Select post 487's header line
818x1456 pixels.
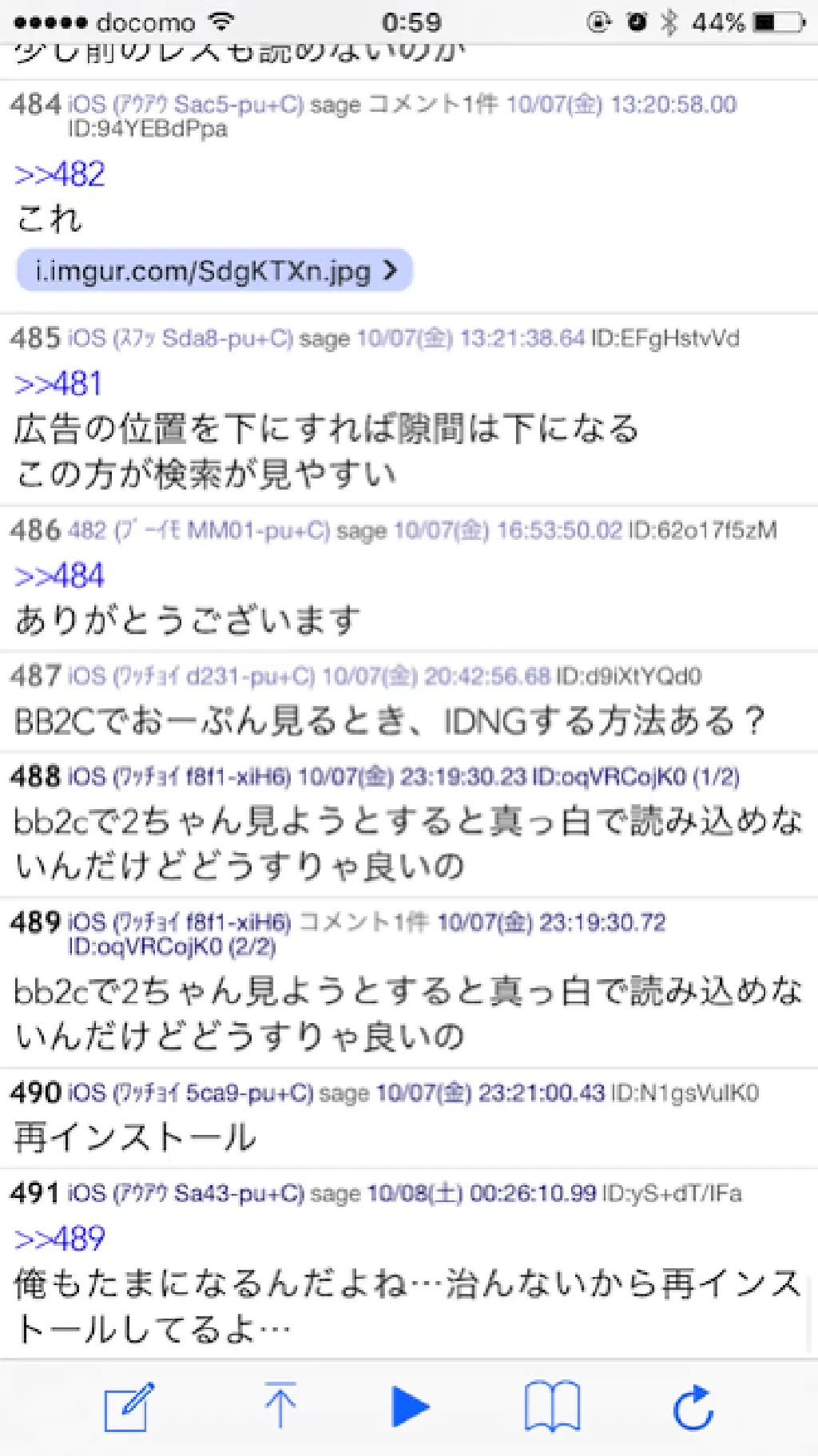355,676
